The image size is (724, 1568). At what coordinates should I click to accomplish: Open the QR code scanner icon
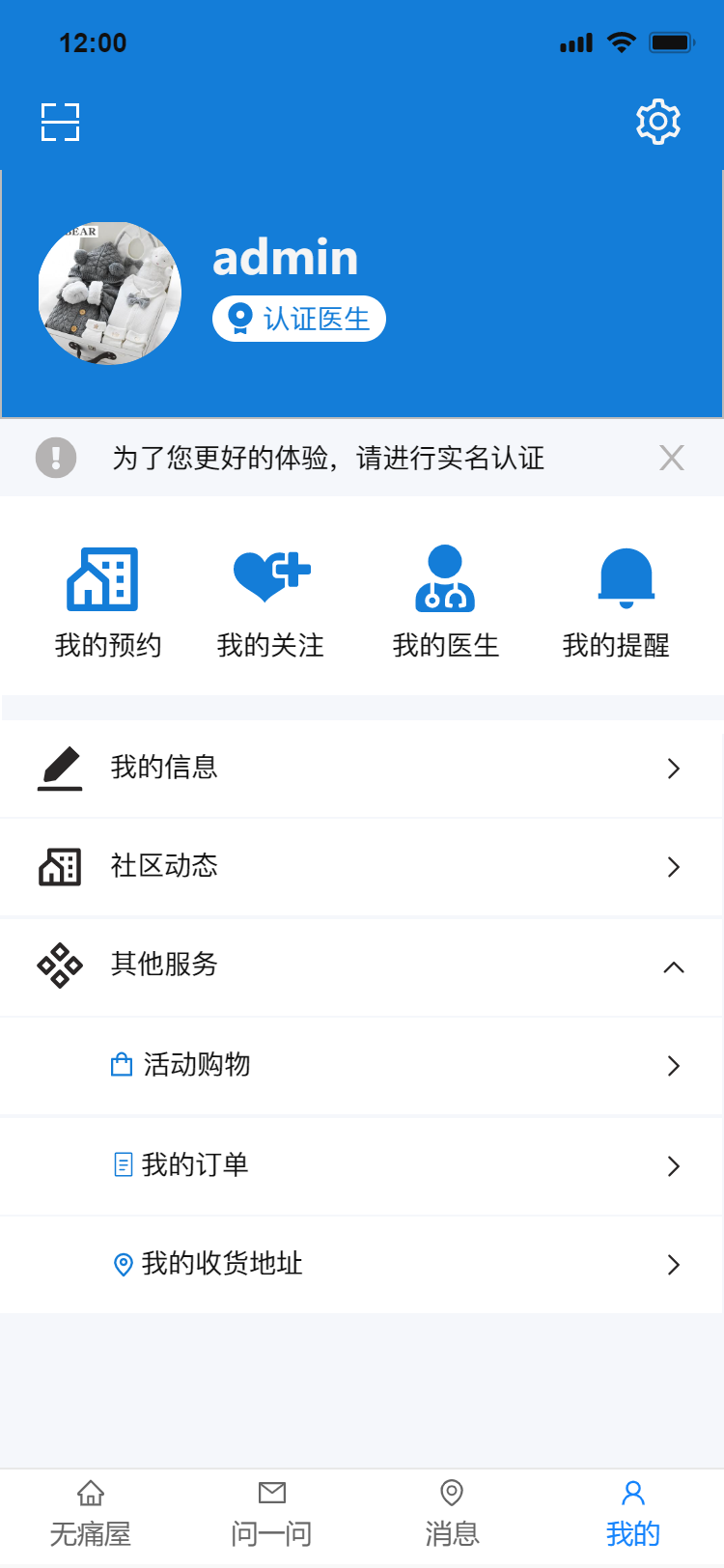pyautogui.click(x=60, y=122)
